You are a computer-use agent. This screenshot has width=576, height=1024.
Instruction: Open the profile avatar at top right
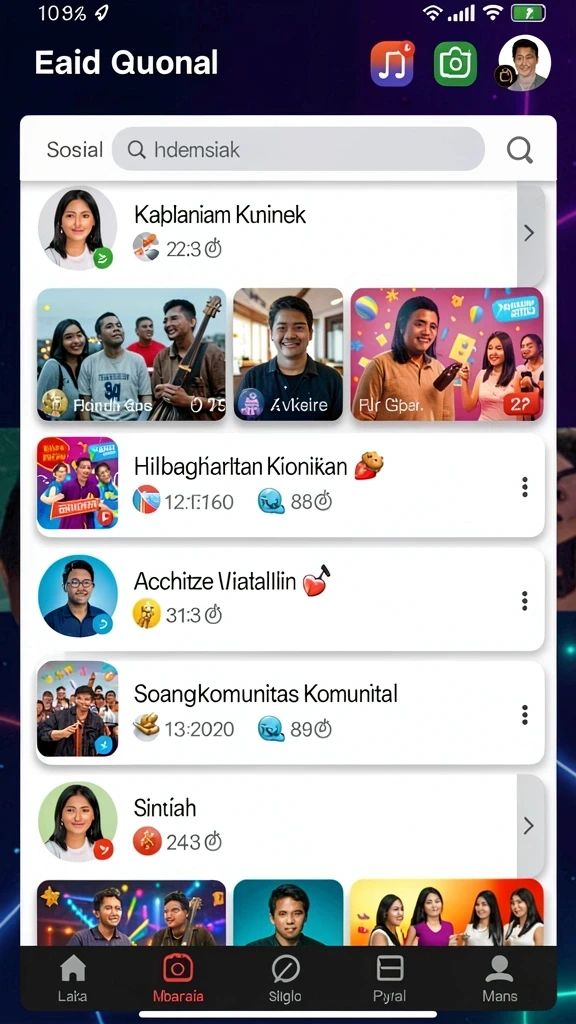(x=524, y=63)
